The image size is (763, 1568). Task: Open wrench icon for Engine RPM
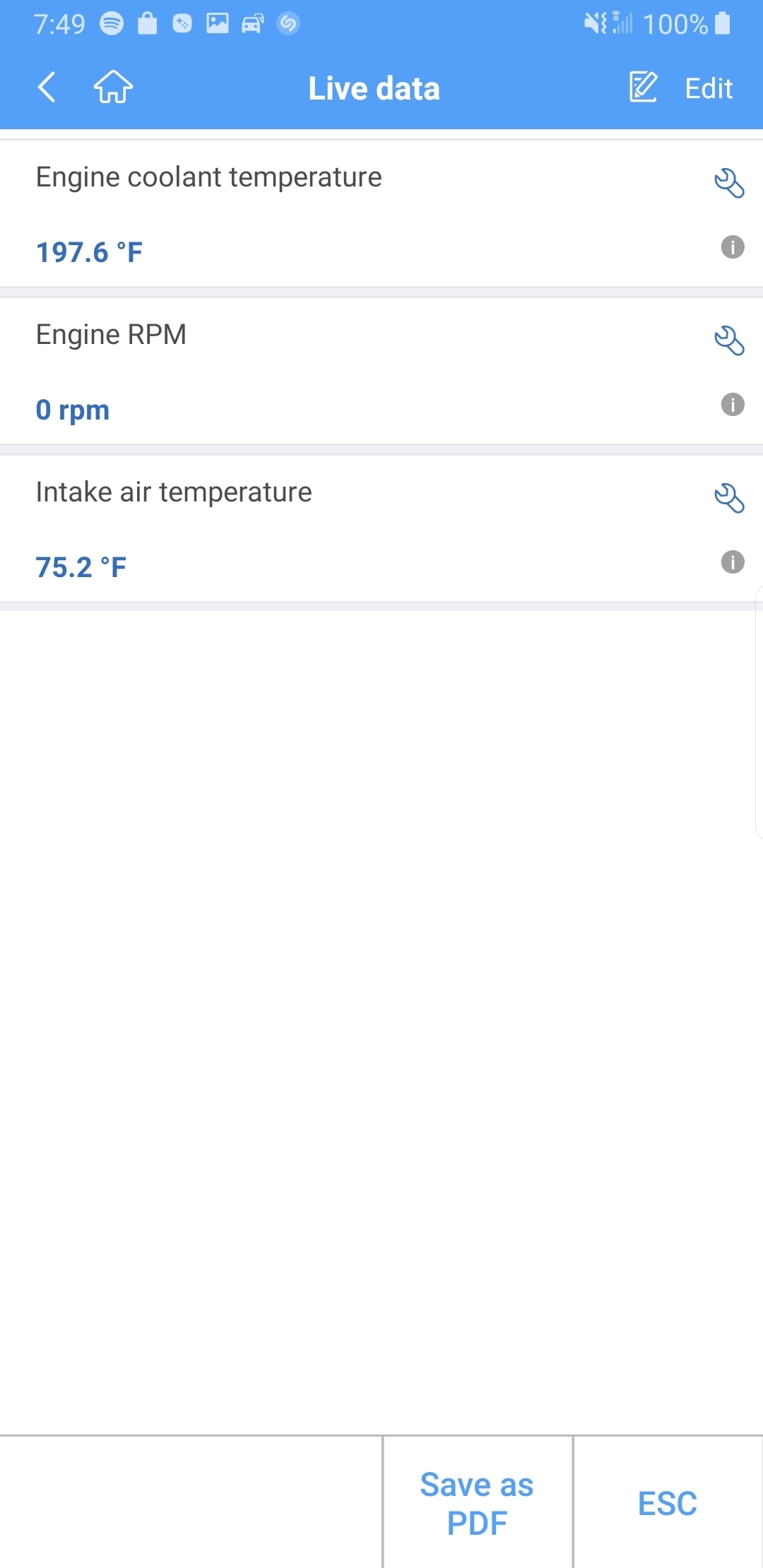(729, 341)
